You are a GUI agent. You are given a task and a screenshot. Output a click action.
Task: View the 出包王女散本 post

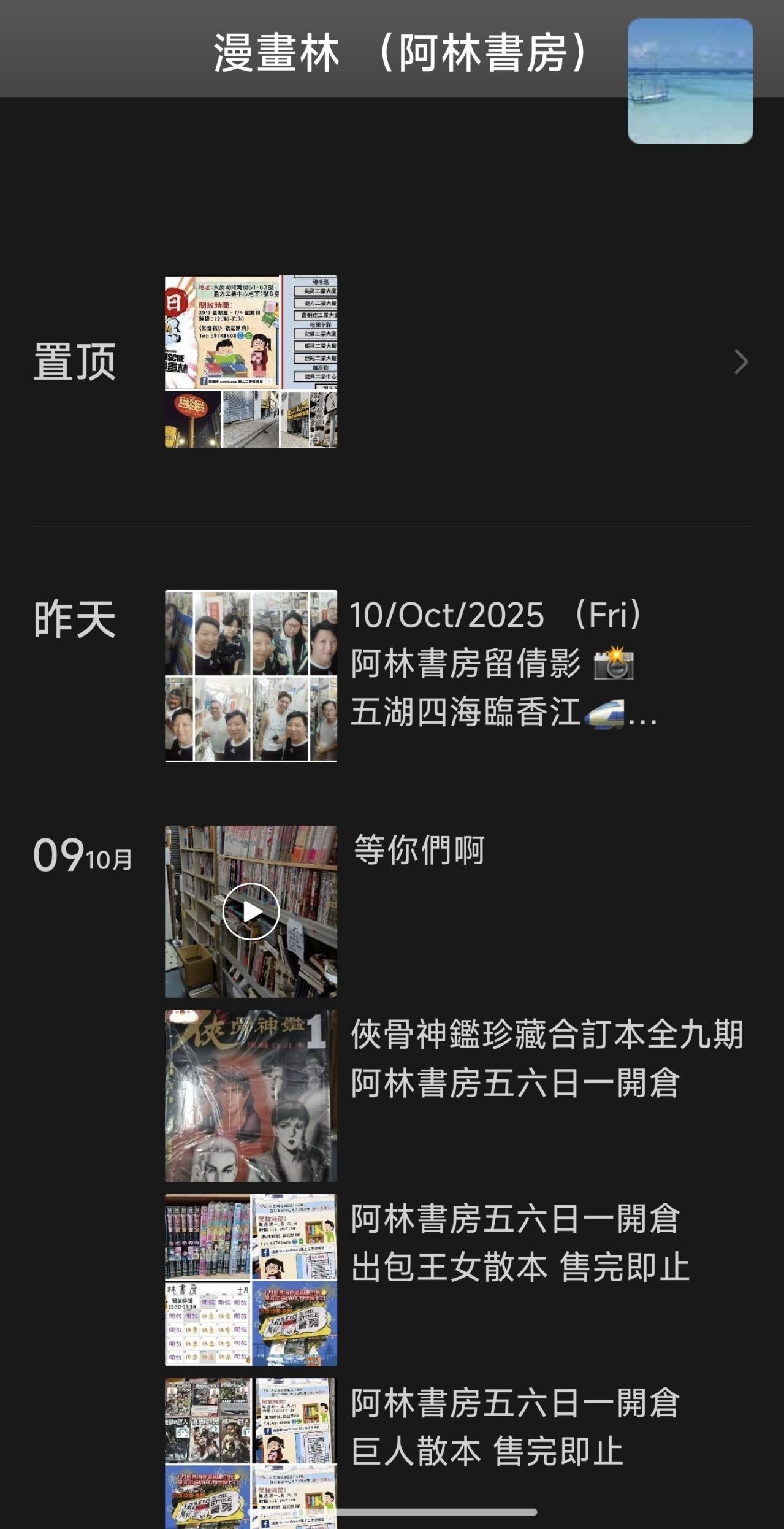coord(251,1279)
